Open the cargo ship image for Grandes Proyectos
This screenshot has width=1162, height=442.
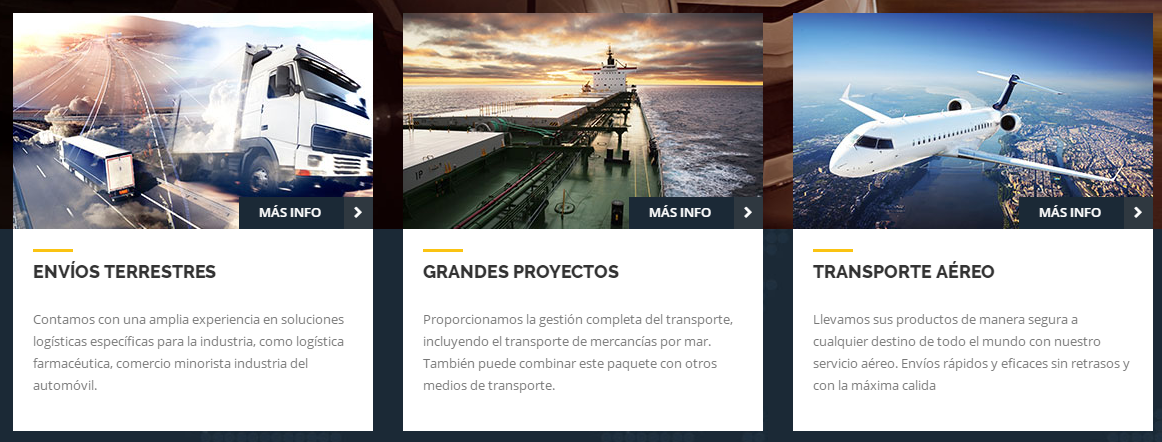pyautogui.click(x=582, y=110)
